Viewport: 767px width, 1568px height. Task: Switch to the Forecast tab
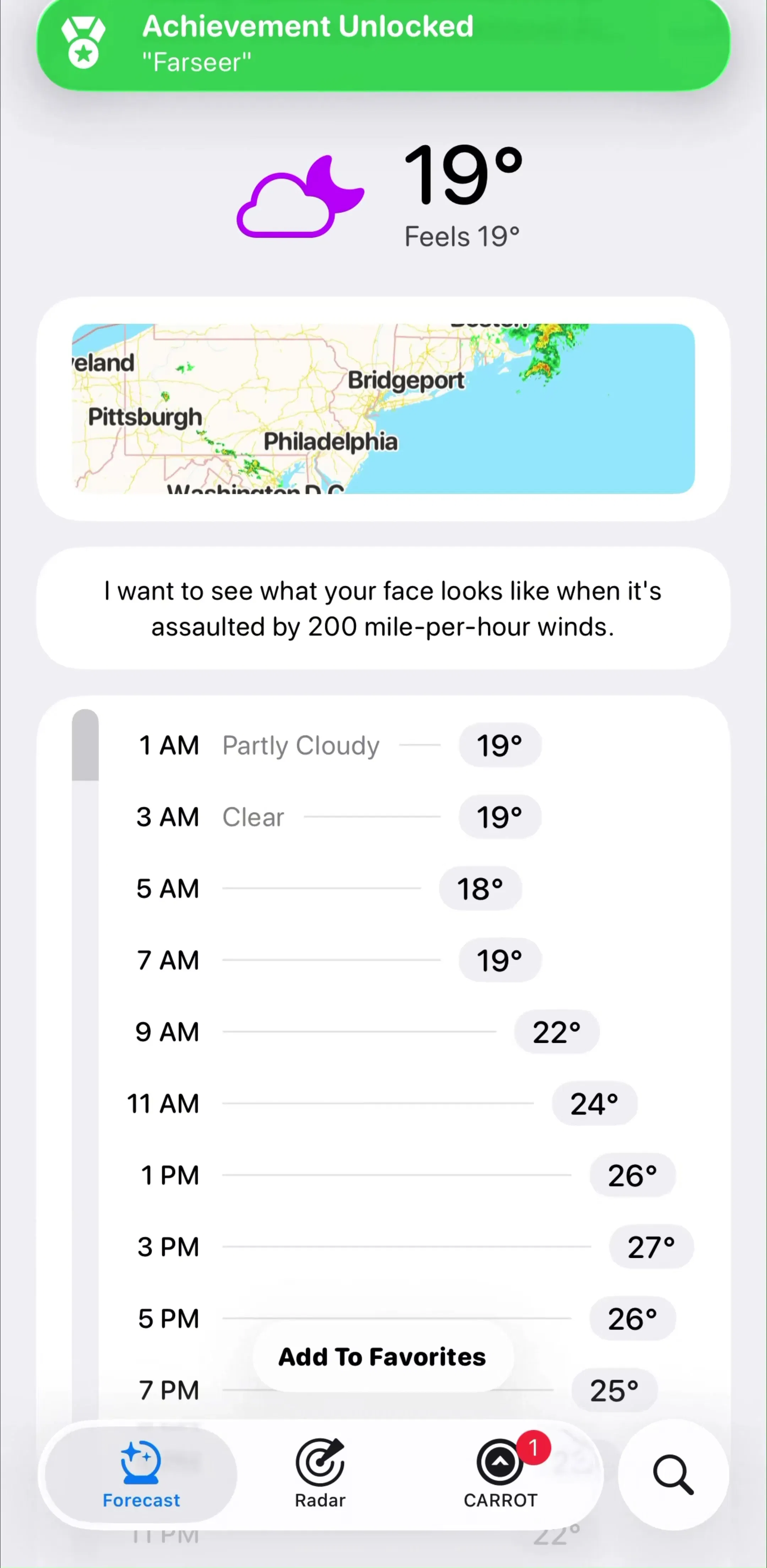click(141, 1474)
